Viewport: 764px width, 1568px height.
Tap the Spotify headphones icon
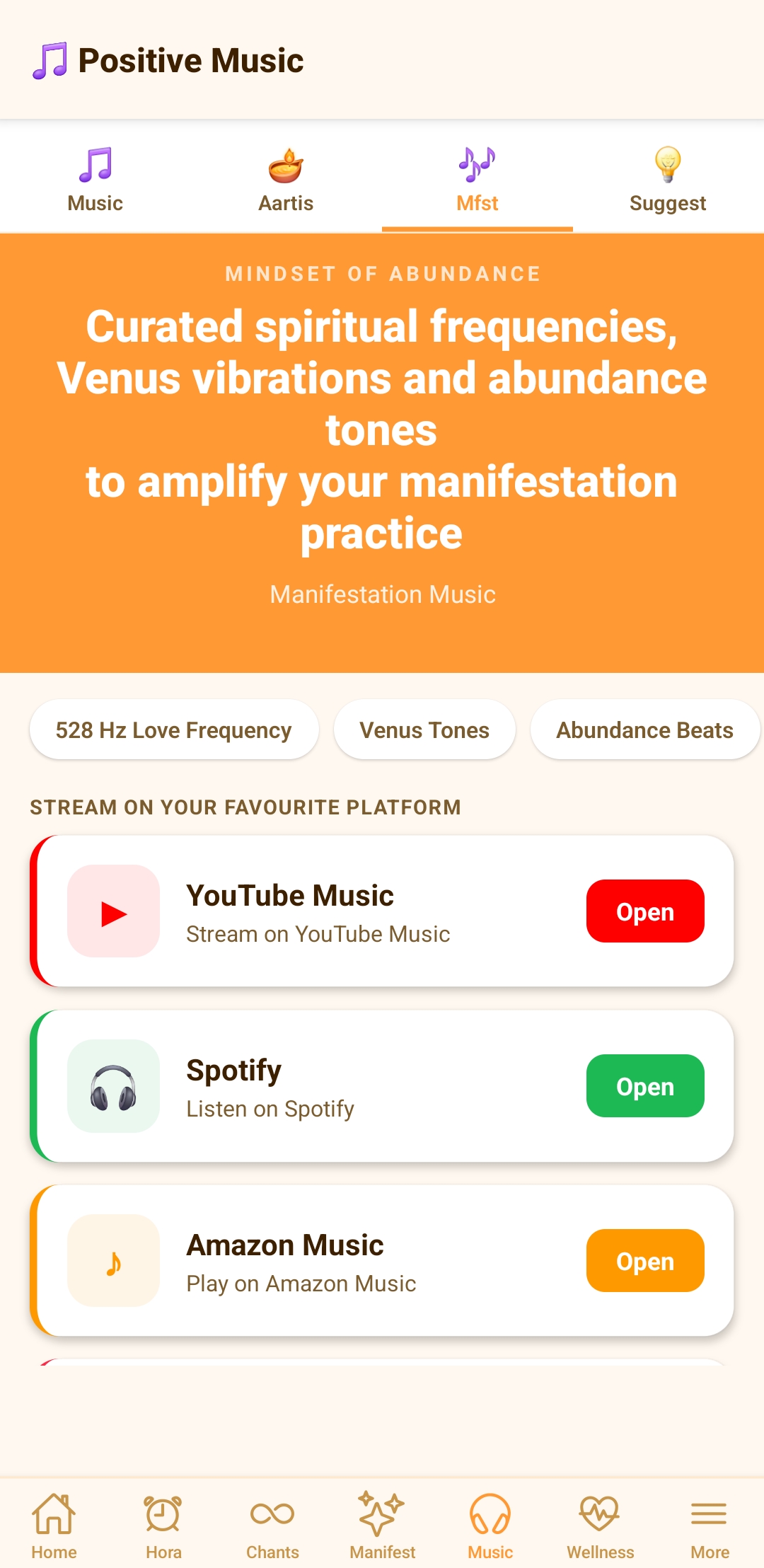[x=113, y=1085]
